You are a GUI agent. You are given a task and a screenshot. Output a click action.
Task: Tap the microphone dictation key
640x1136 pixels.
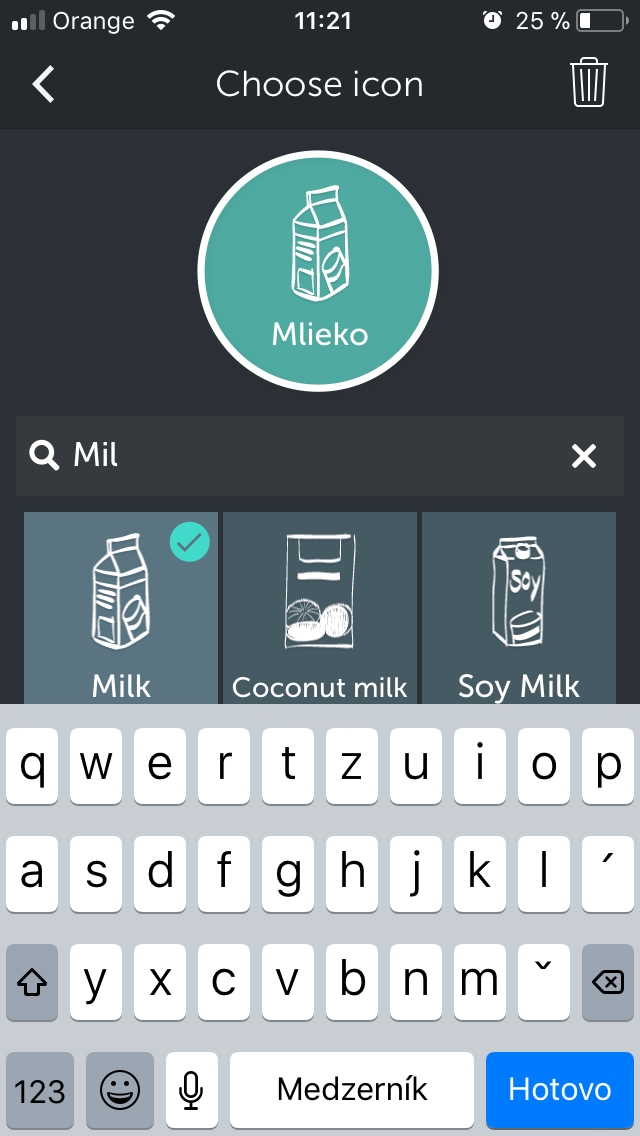point(191,1090)
